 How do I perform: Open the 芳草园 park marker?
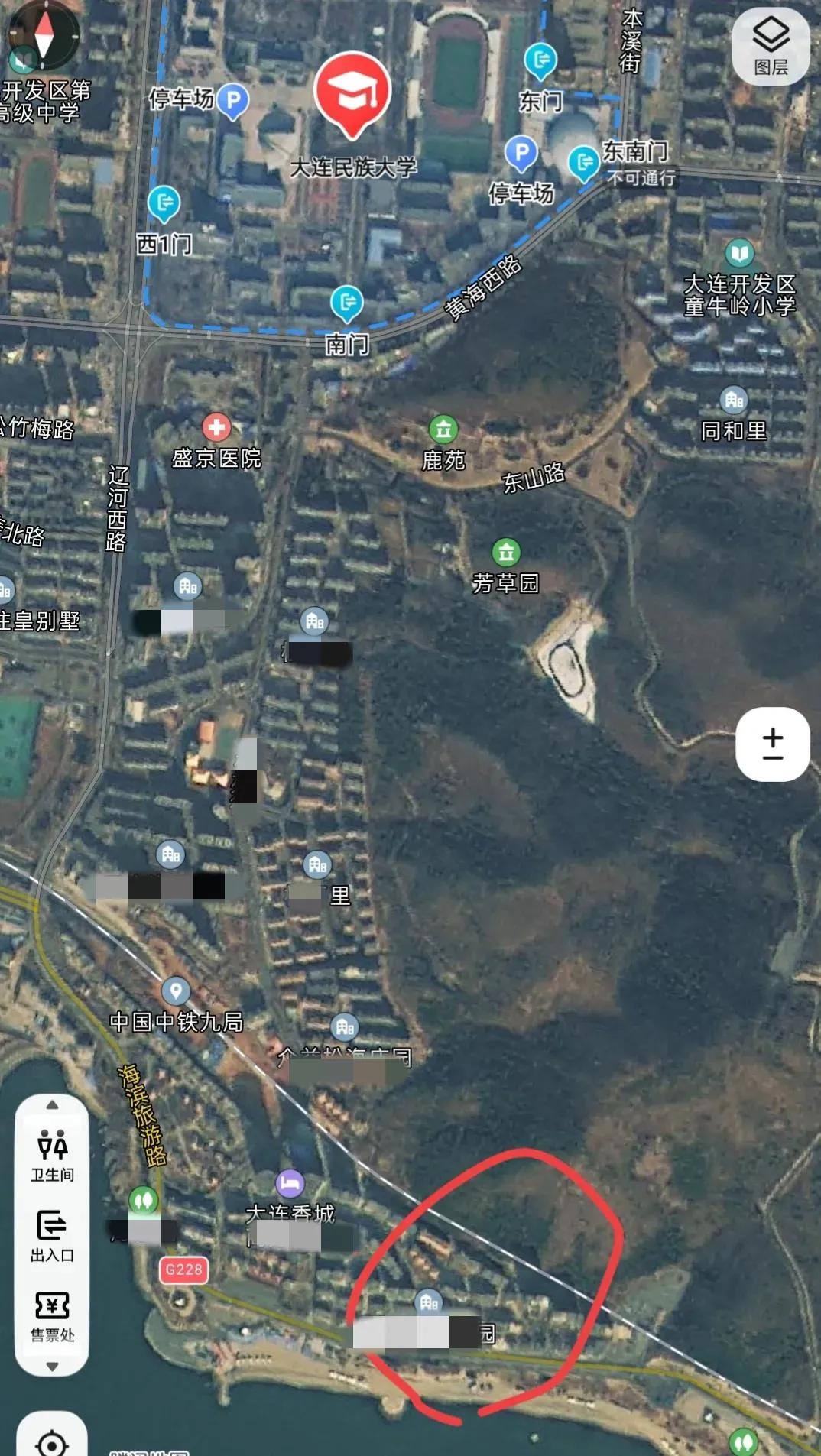[x=506, y=552]
